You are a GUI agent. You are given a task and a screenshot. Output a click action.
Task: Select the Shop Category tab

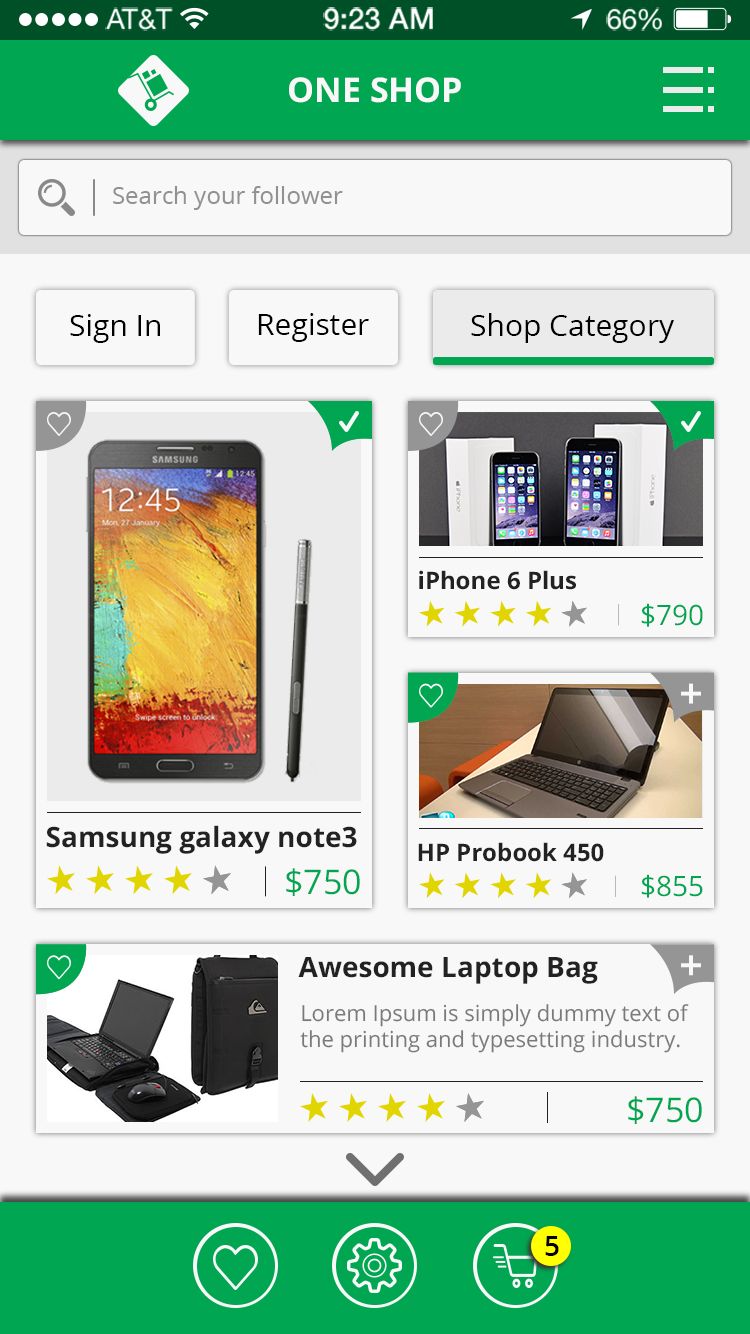click(572, 326)
